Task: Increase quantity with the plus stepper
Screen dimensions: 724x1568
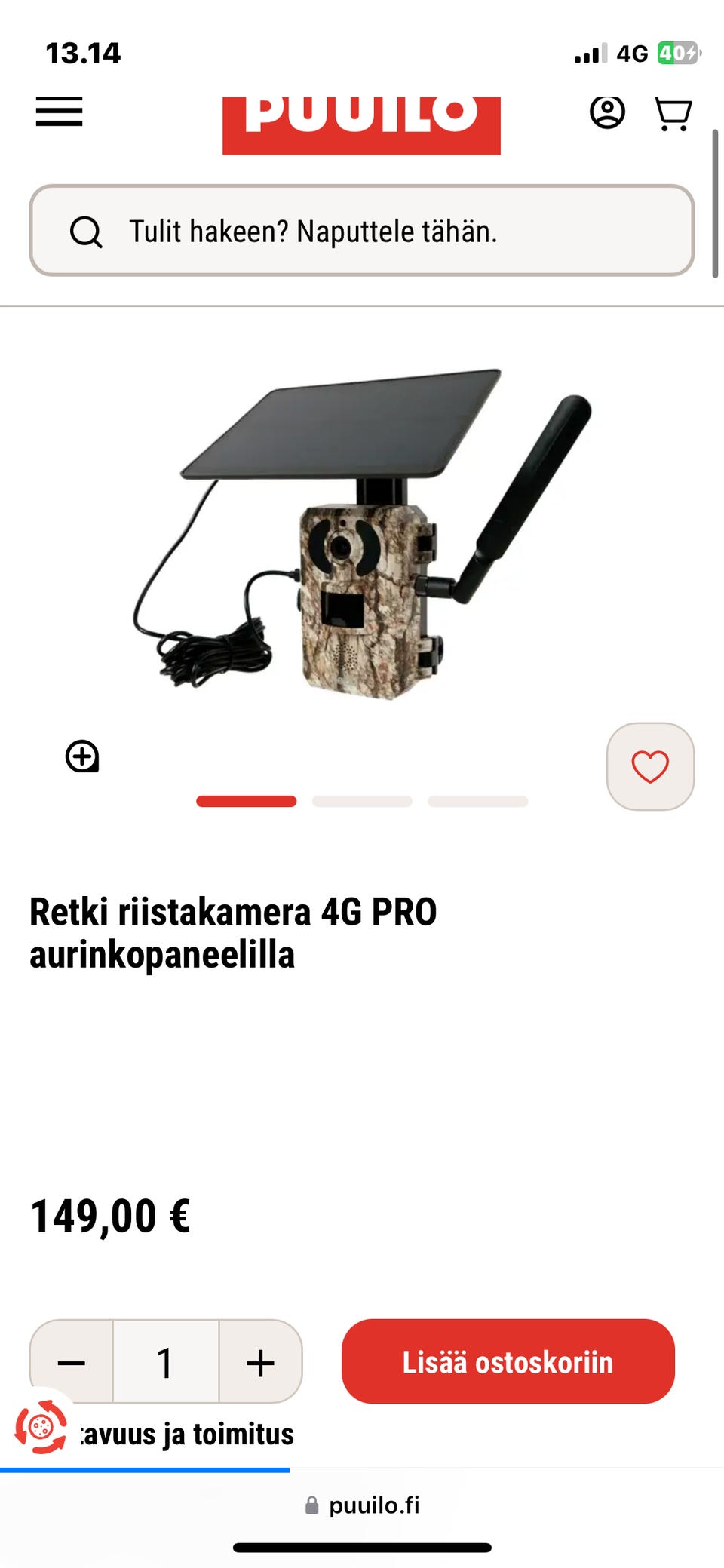Action: 259,1362
